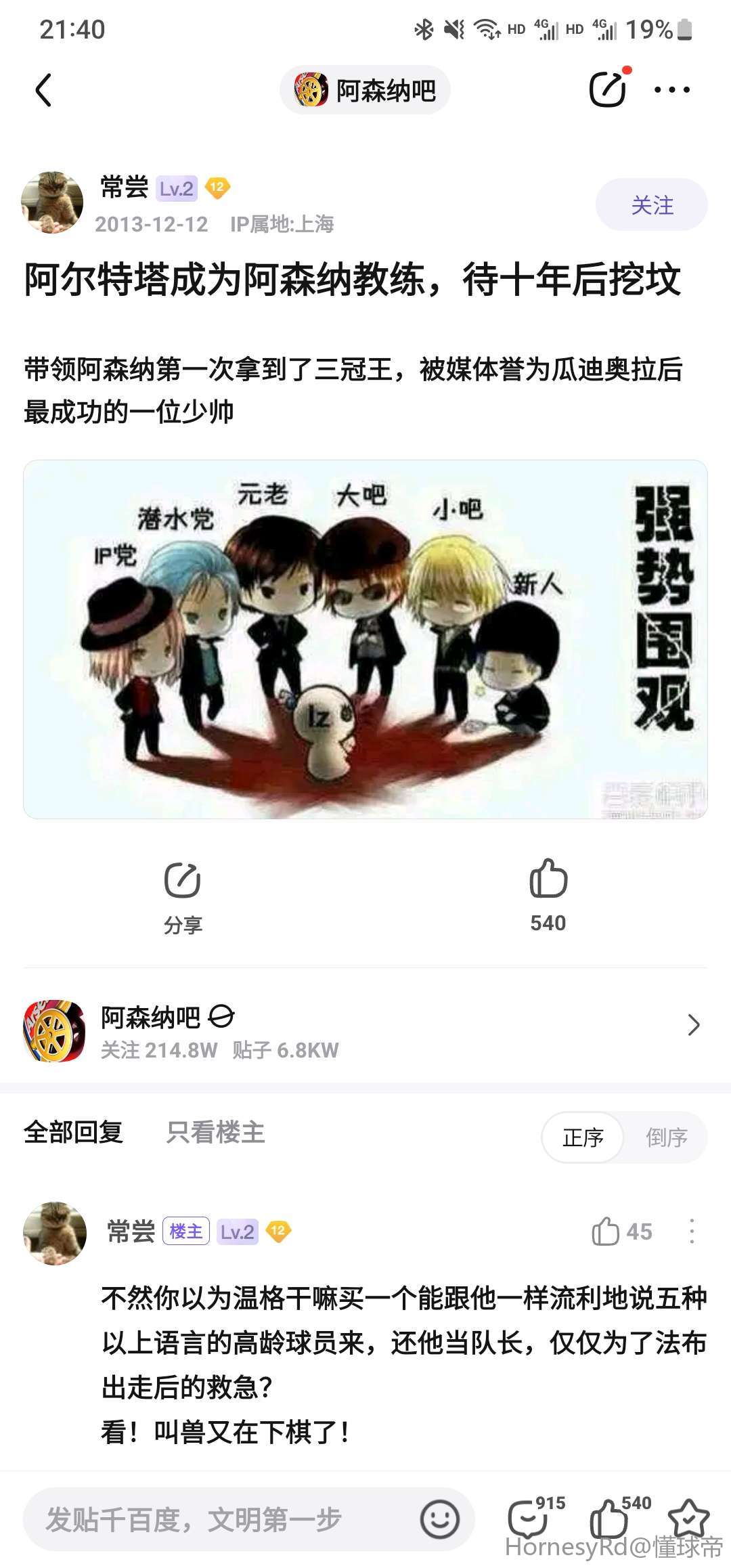Show only 只看楼主 replies
Viewport: 731px width, 1568px height.
point(215,1132)
